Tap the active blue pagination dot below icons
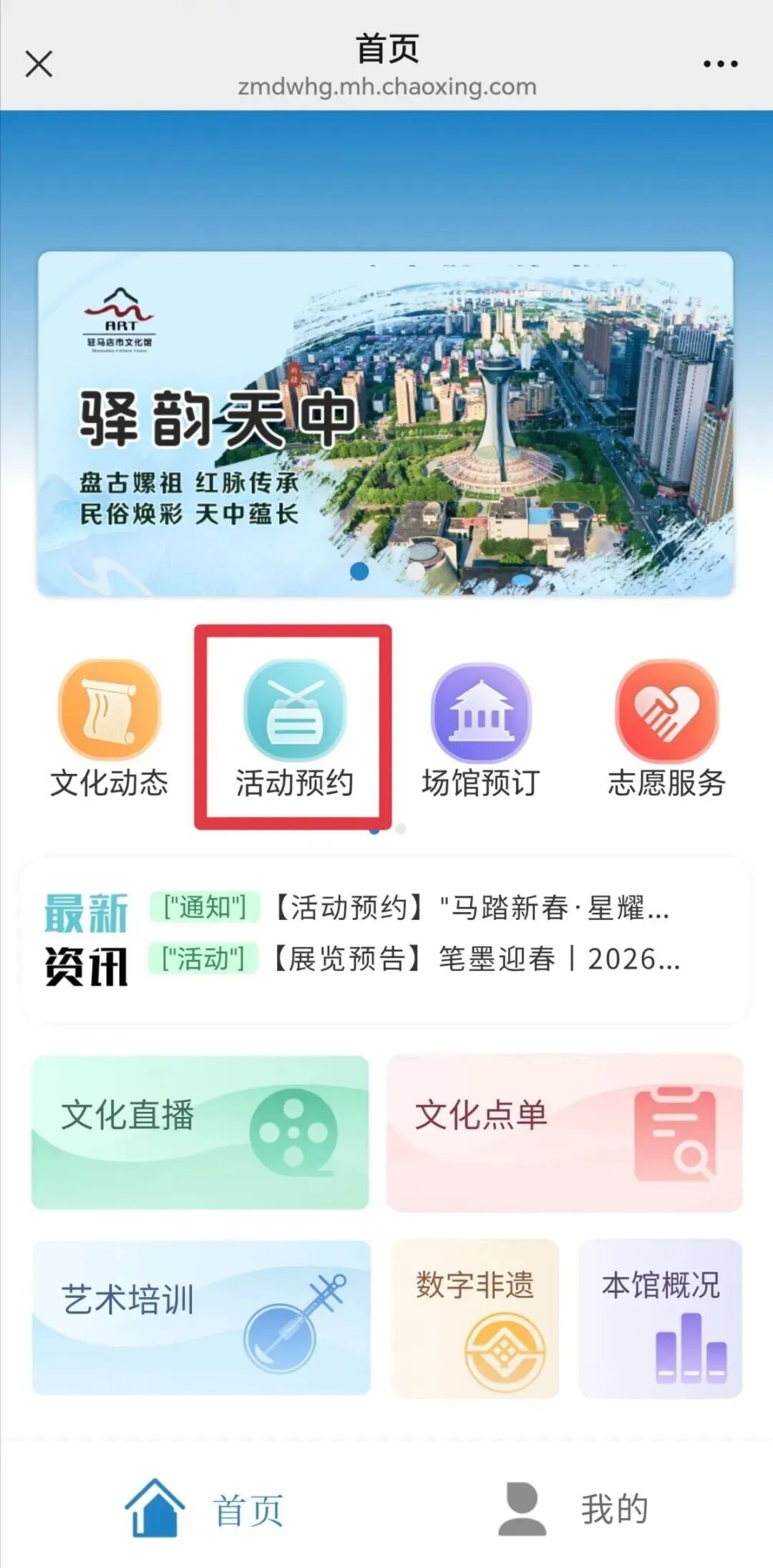Image resolution: width=773 pixels, height=1568 pixels. coord(375,831)
